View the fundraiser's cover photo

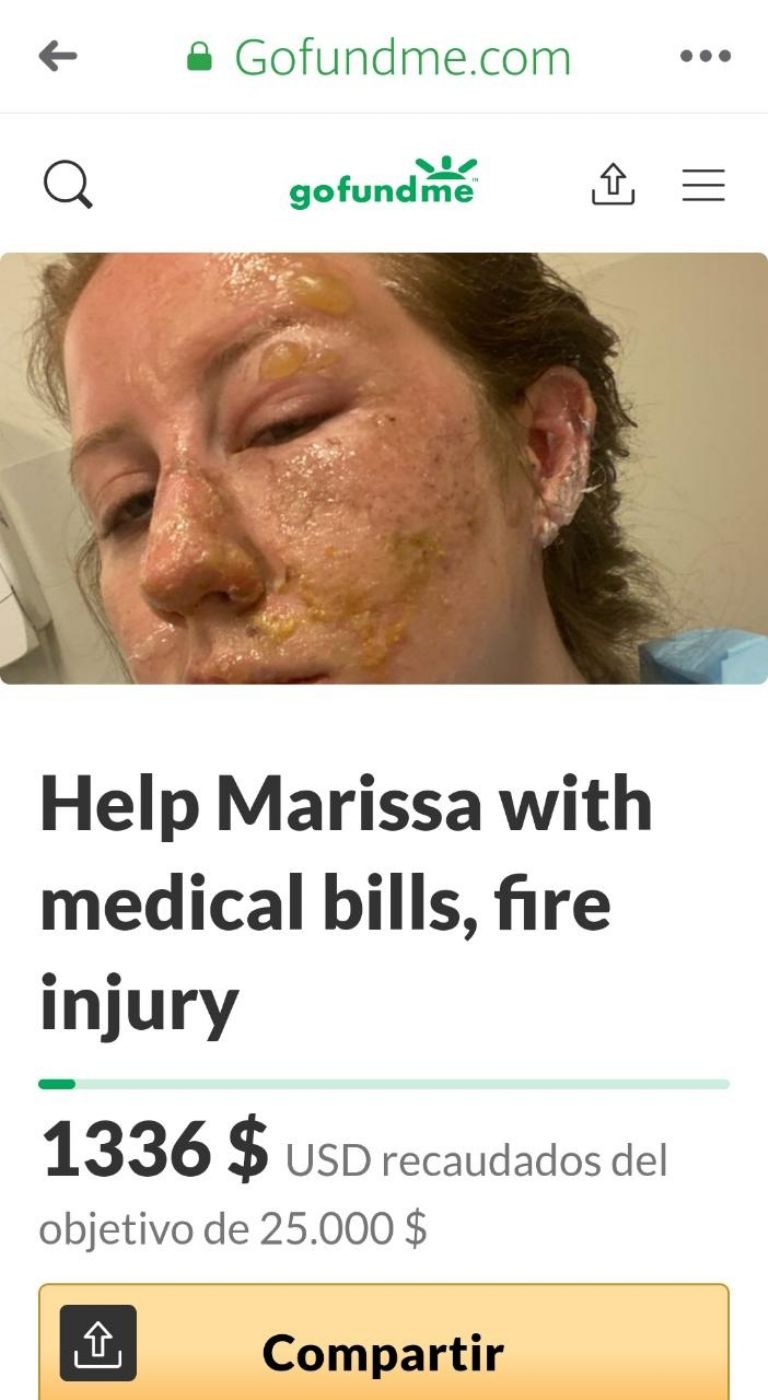[x=384, y=467]
